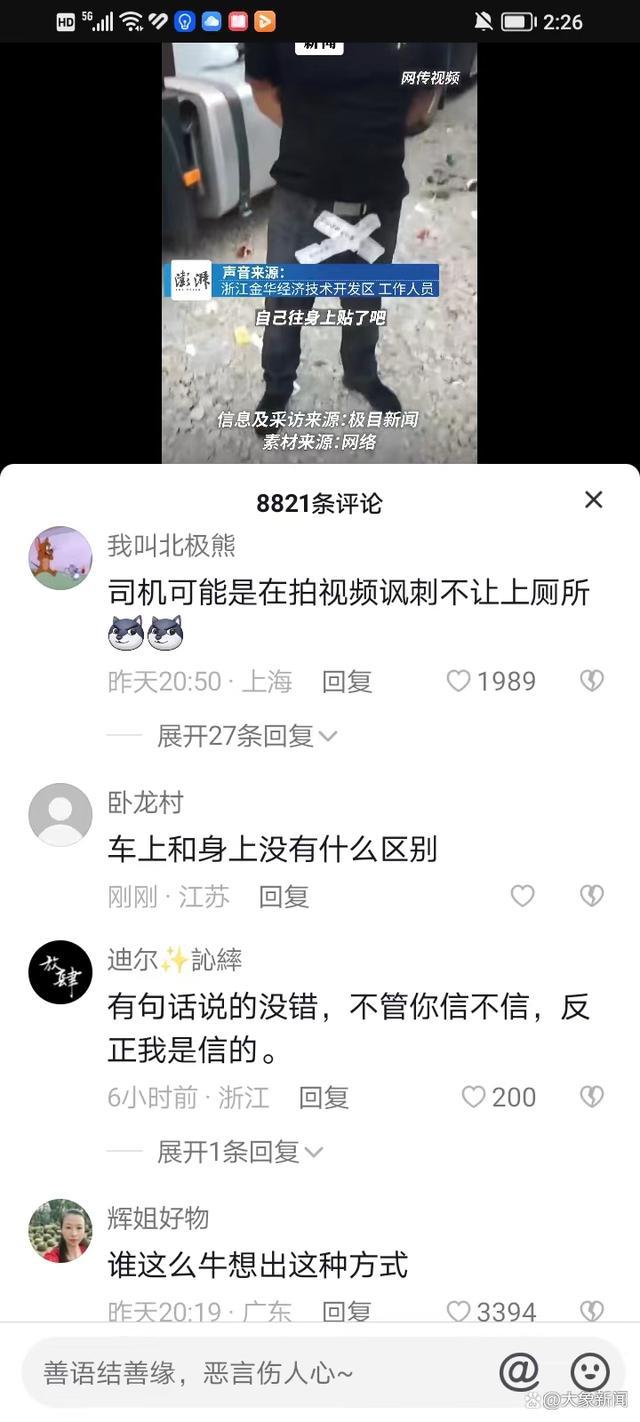Mention someone with the @ icon
This screenshot has width=640, height=1422.
(x=519, y=1372)
